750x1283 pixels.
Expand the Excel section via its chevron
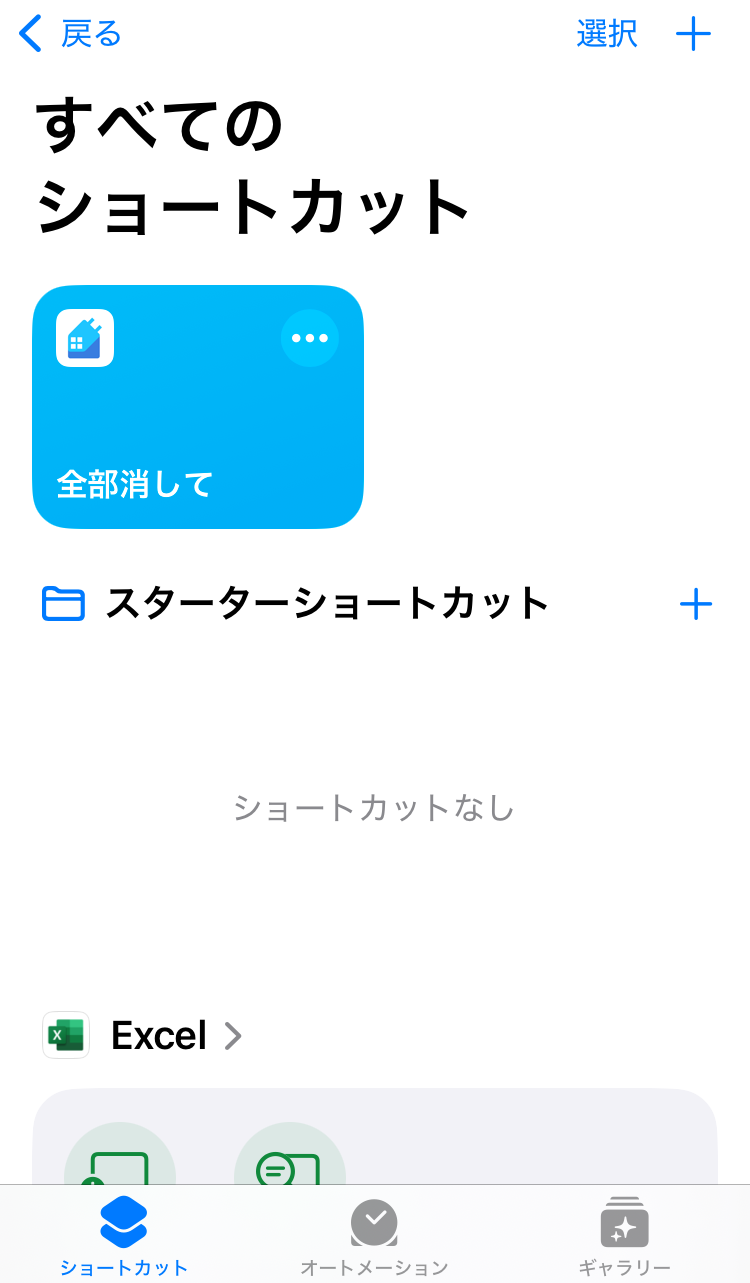coord(233,1036)
